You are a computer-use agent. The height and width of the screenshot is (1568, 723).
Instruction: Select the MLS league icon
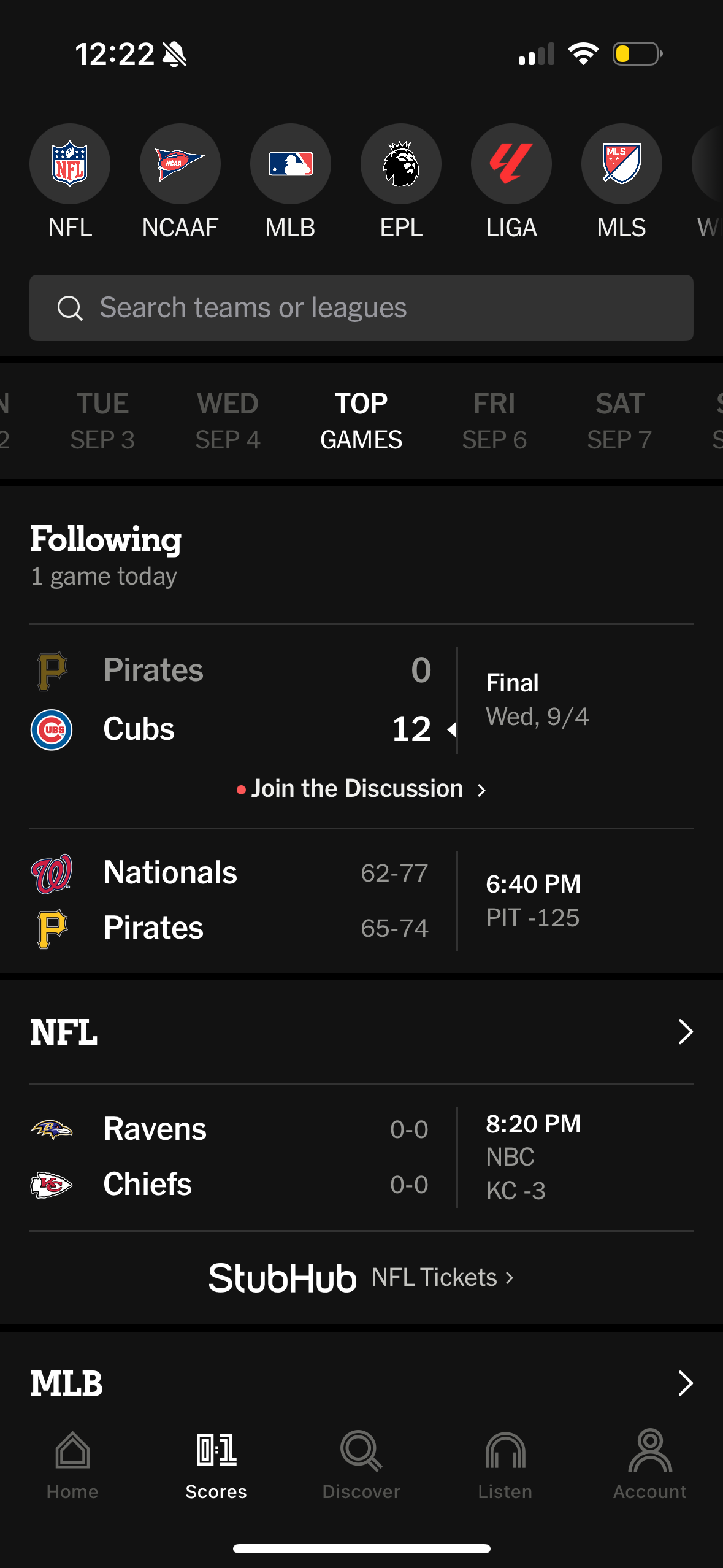tap(622, 164)
